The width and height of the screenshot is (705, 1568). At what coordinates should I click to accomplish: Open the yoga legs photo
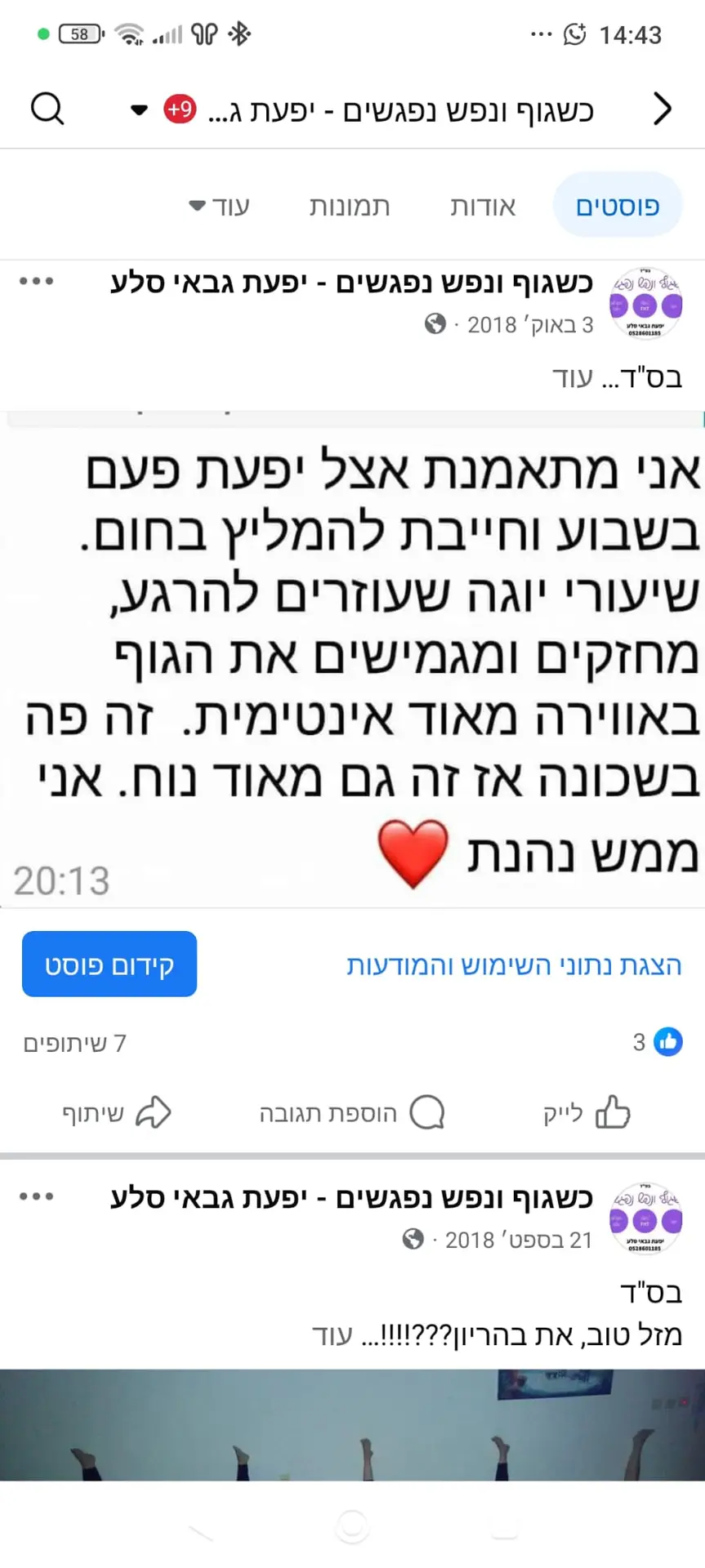352,1425
